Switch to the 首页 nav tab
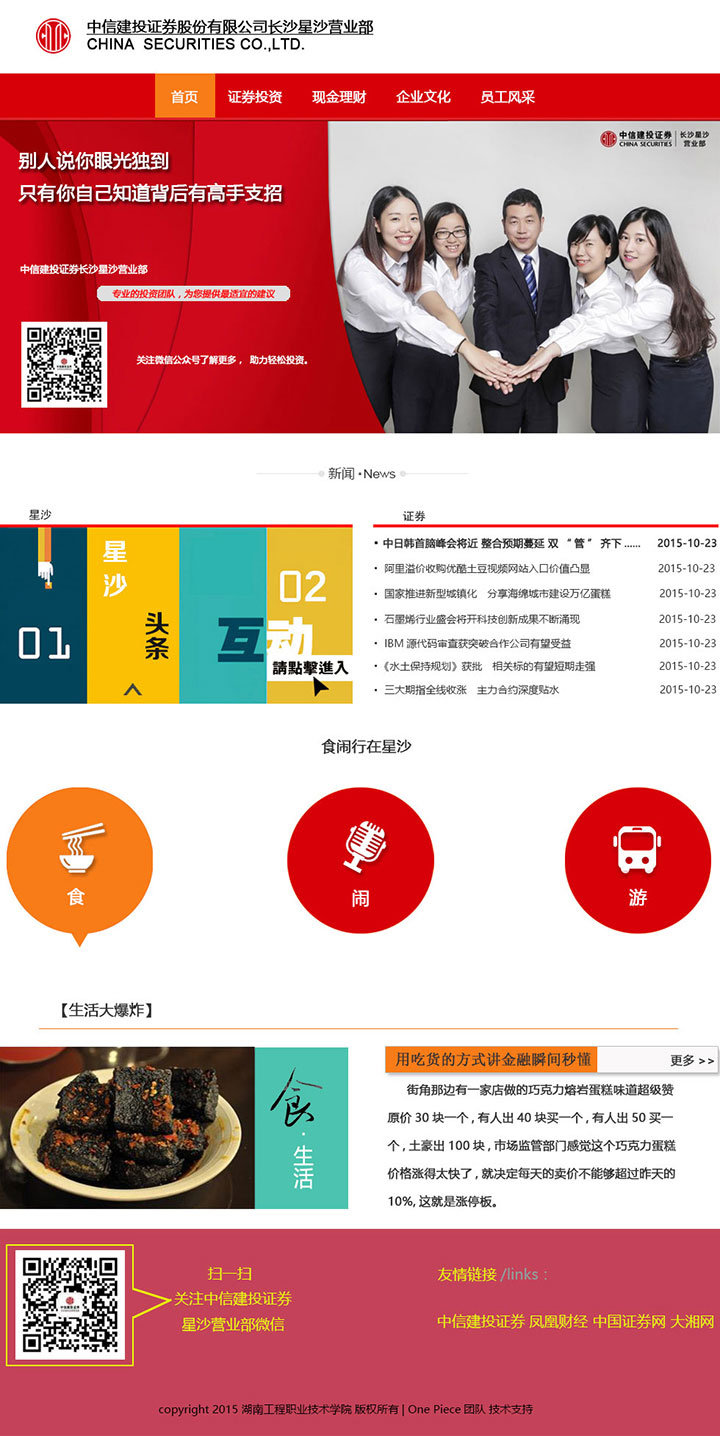 (184, 97)
